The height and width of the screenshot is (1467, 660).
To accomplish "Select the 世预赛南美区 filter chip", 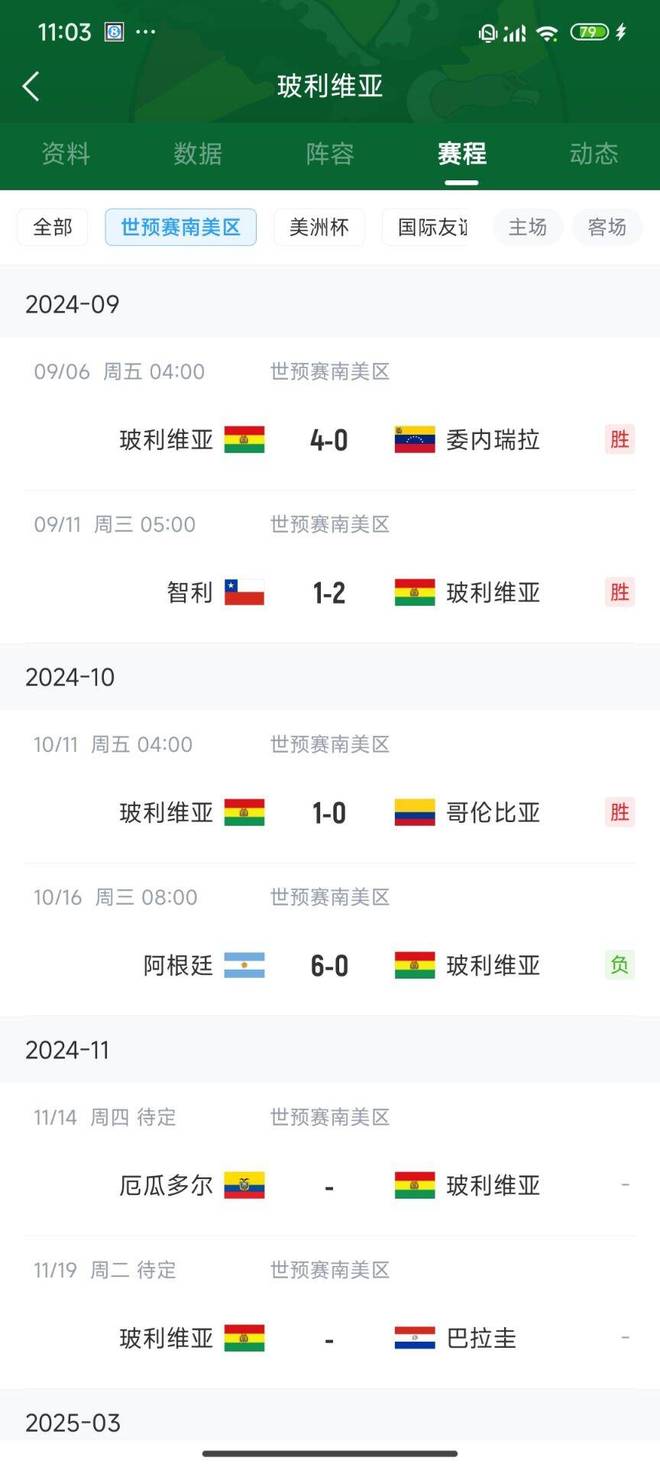I will (181, 228).
